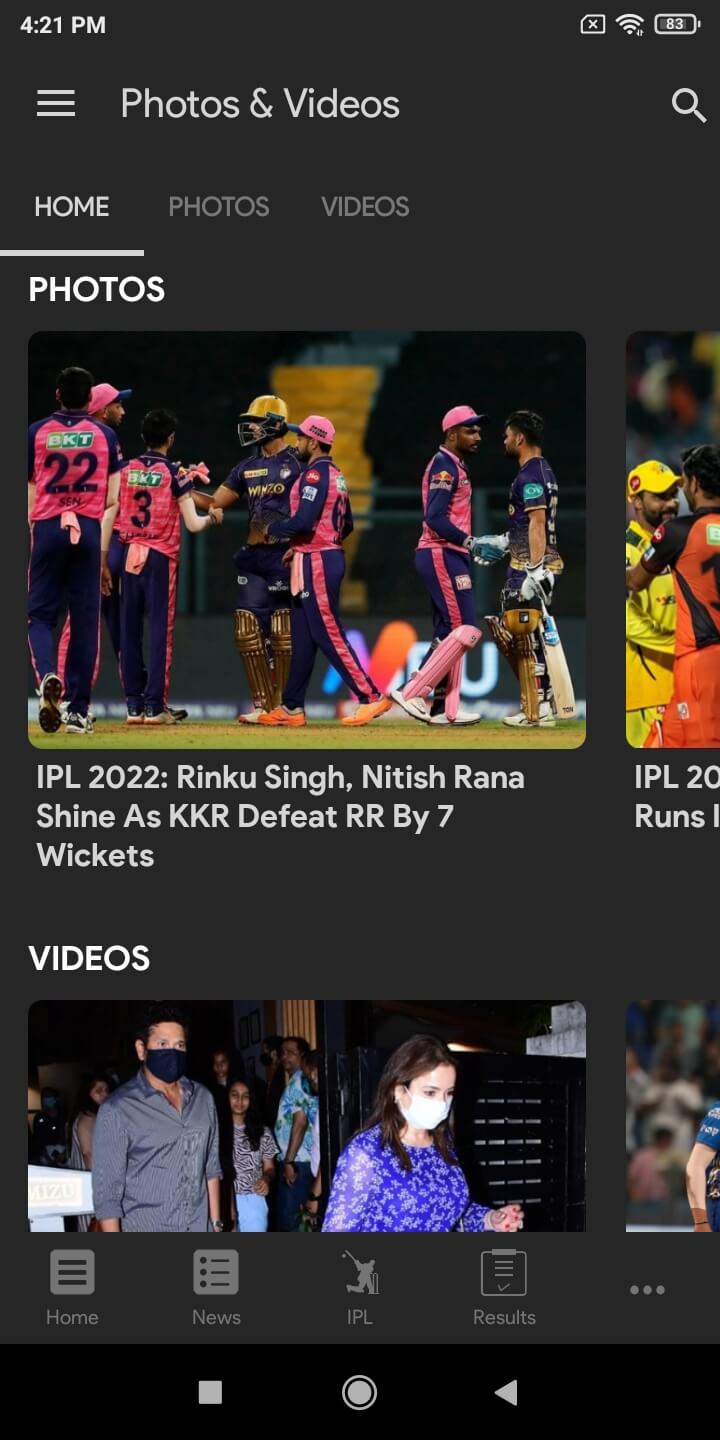
Task: Tap the system home button
Action: coord(359,1392)
